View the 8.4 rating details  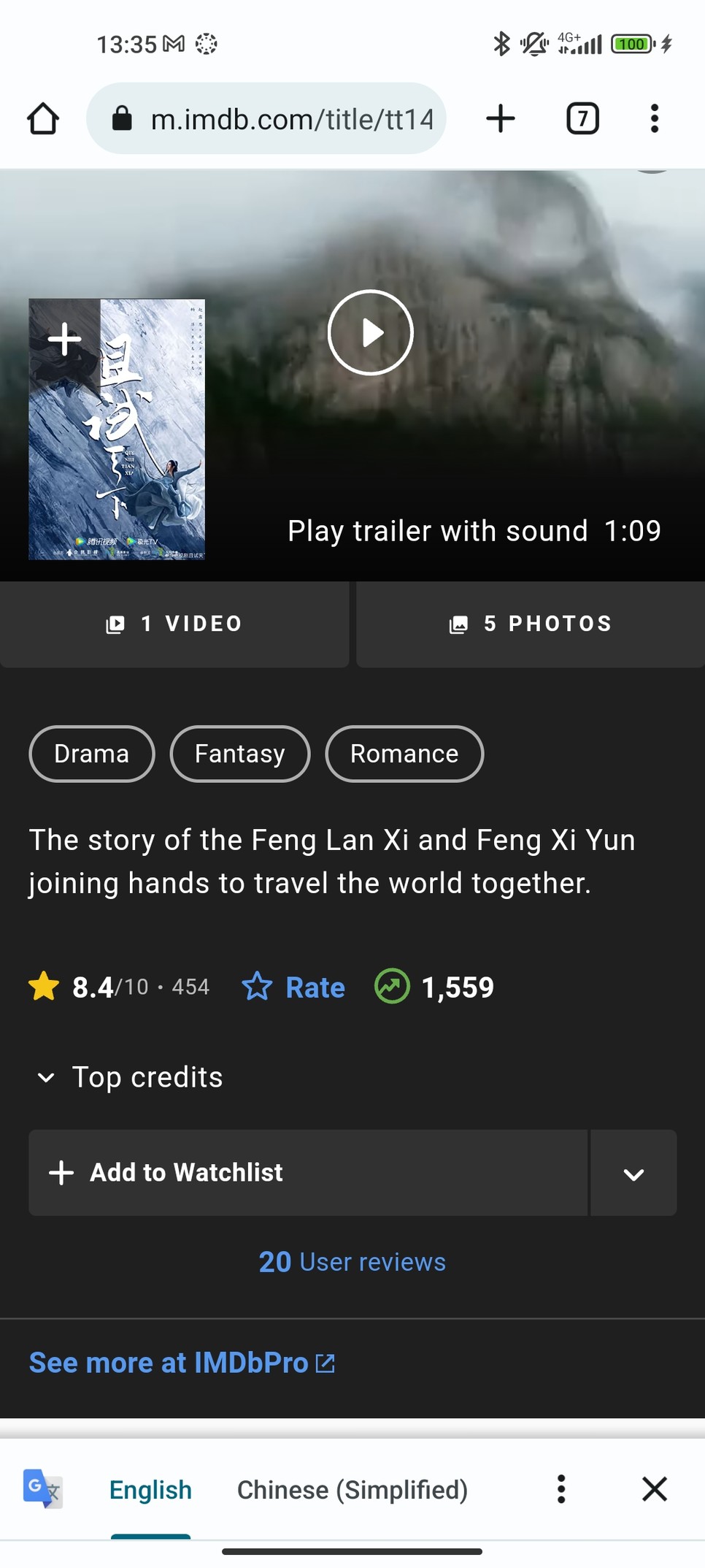pos(119,987)
